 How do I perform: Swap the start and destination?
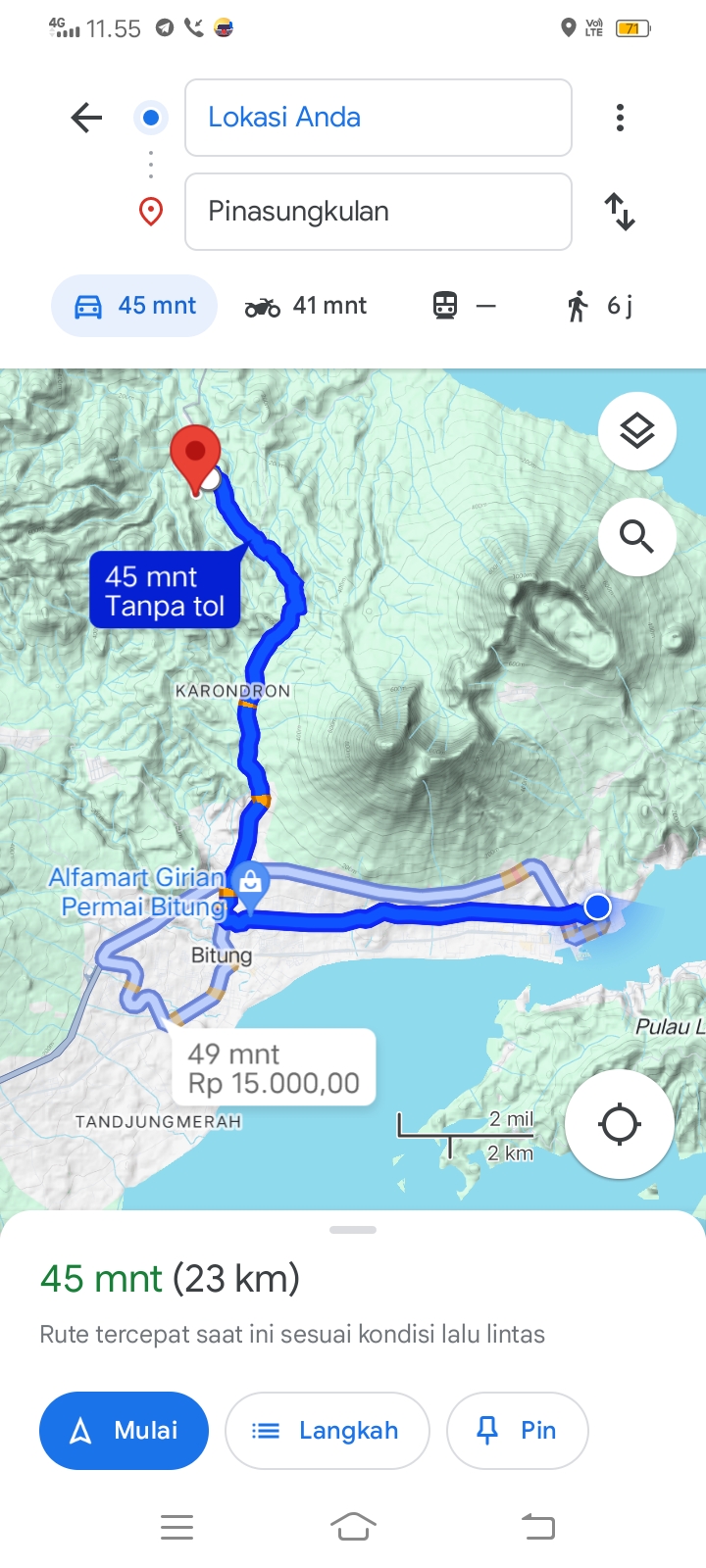pos(620,212)
